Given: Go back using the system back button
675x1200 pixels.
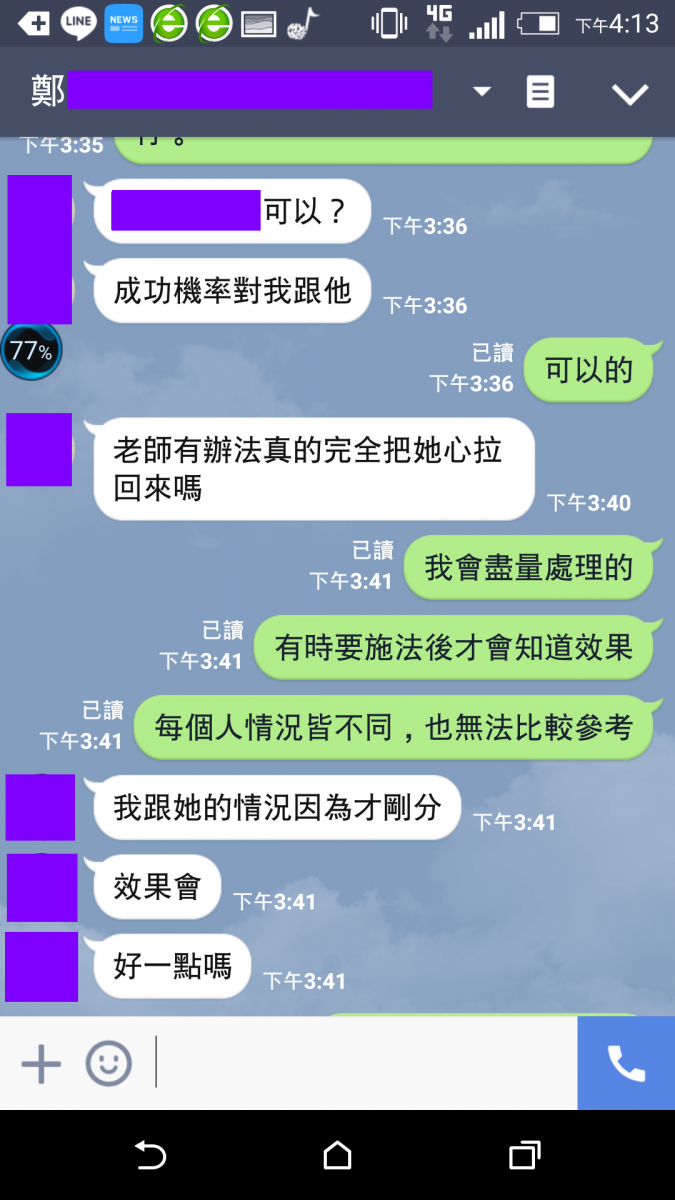Looking at the screenshot, I should (x=150, y=1156).
